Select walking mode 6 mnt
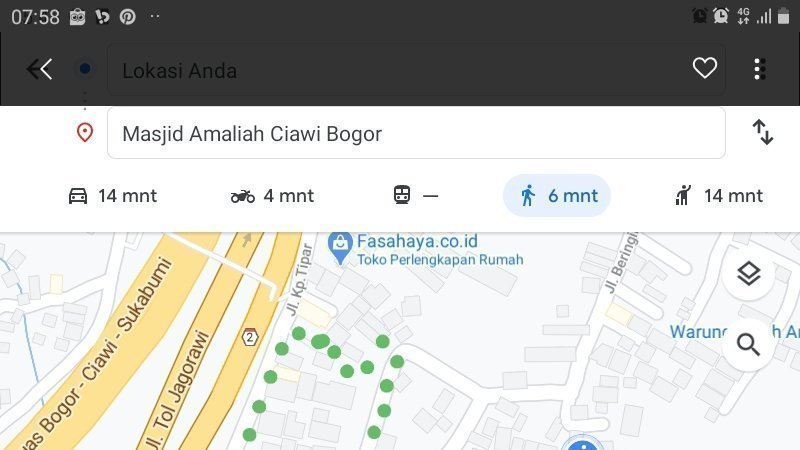This screenshot has height=450, width=800. click(x=556, y=196)
